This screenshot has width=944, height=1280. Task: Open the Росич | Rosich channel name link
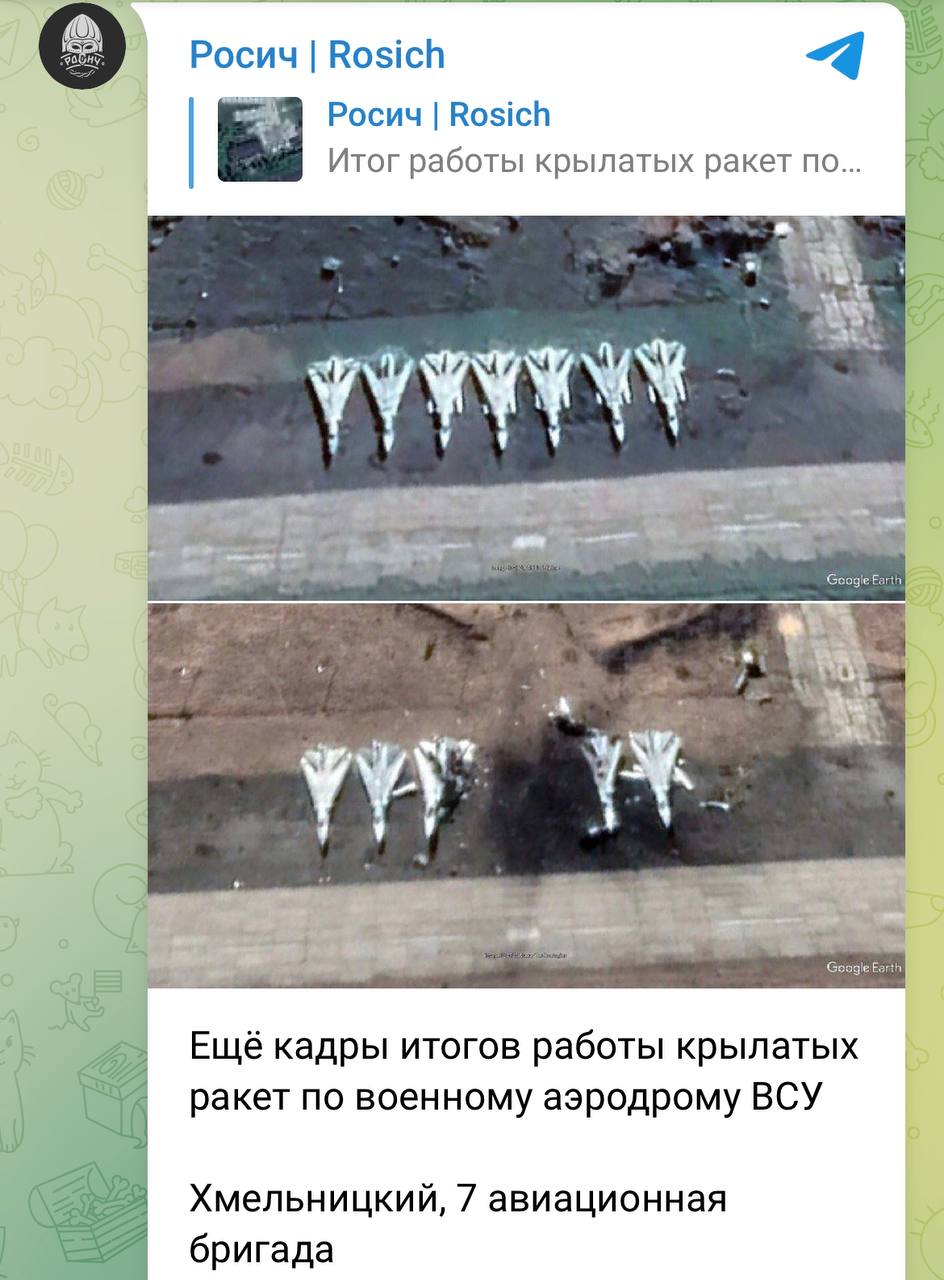click(317, 55)
